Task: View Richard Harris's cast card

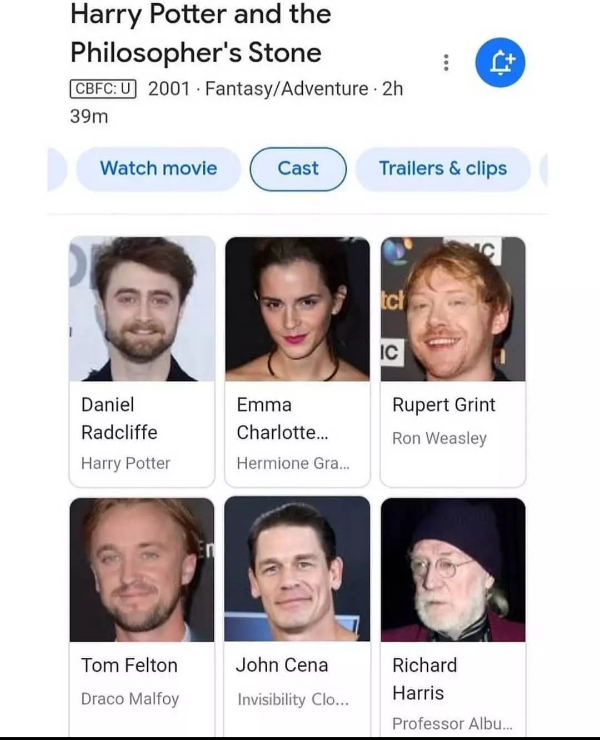Action: point(453,615)
